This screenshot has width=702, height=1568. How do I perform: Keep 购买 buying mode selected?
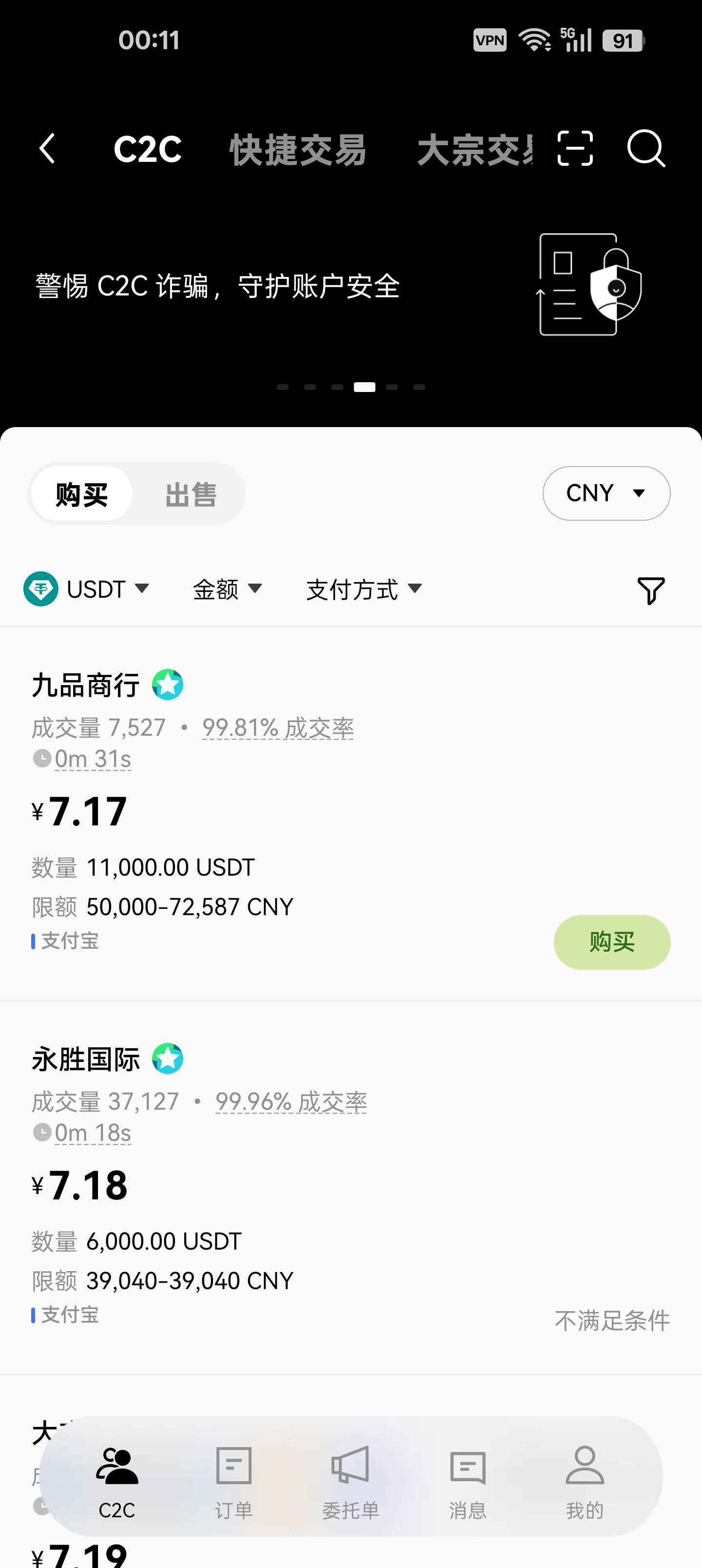(81, 493)
